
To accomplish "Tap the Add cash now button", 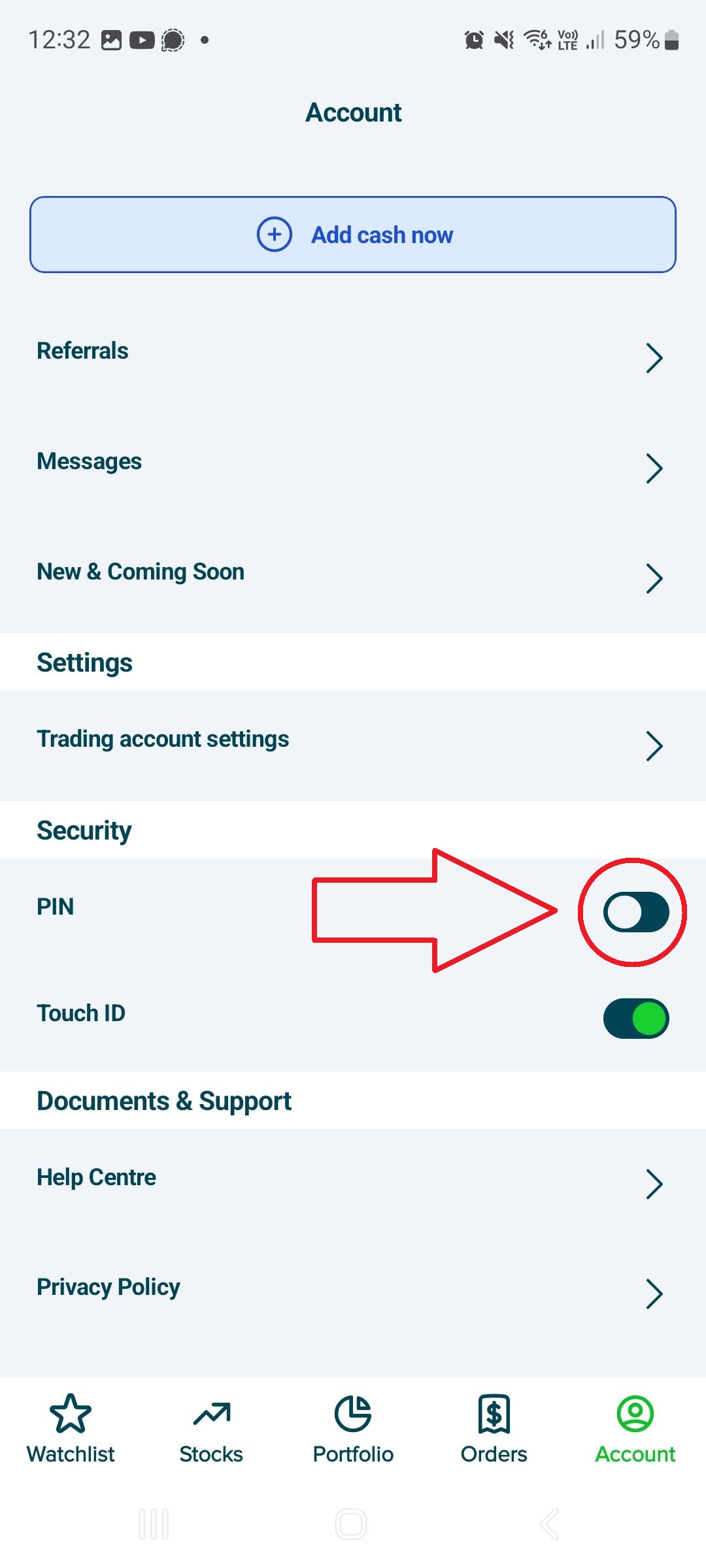I will click(x=353, y=235).
